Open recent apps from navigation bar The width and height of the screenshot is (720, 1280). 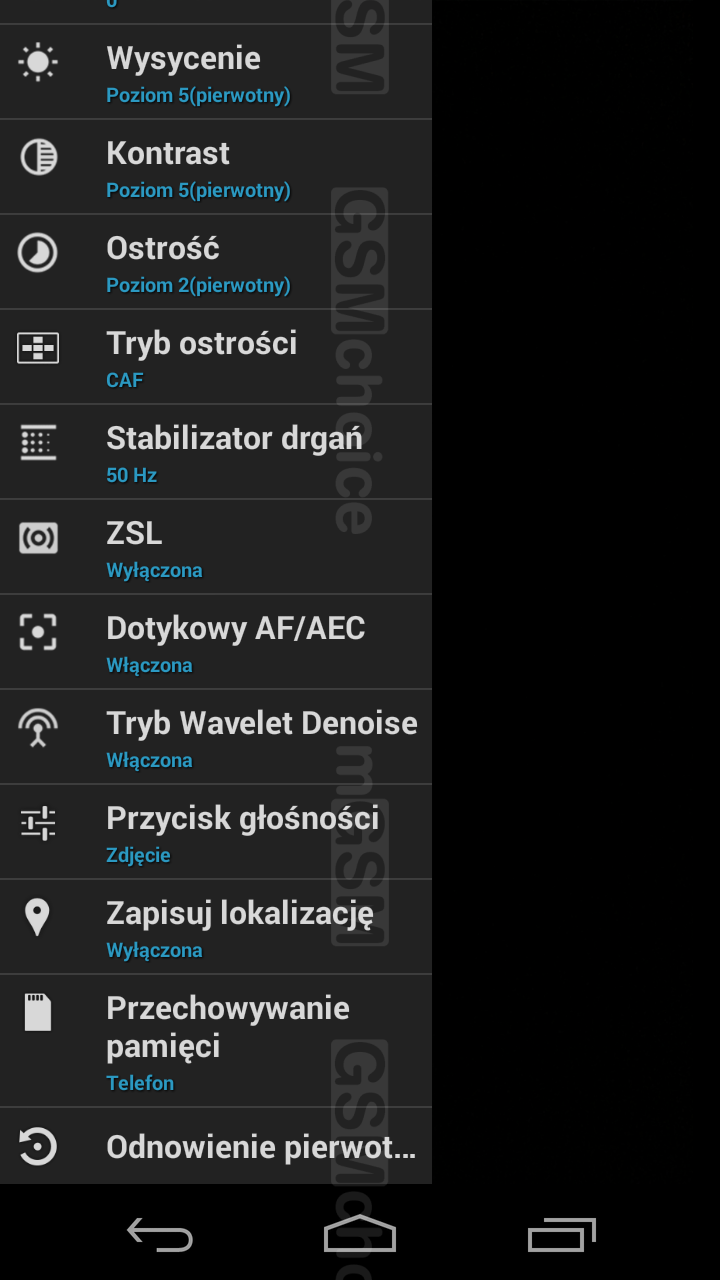click(x=561, y=1235)
